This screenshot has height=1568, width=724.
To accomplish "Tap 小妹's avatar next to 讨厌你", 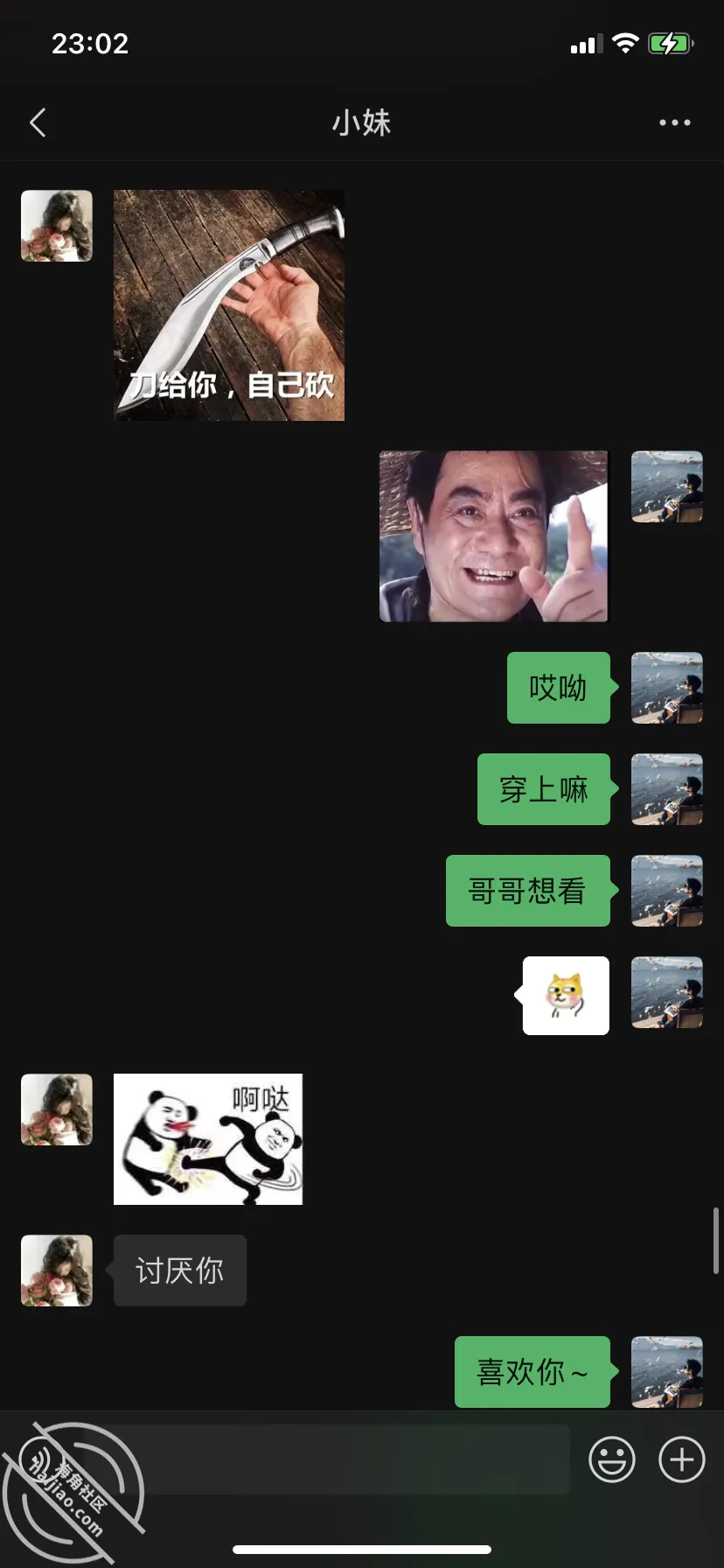I will pos(57,1270).
